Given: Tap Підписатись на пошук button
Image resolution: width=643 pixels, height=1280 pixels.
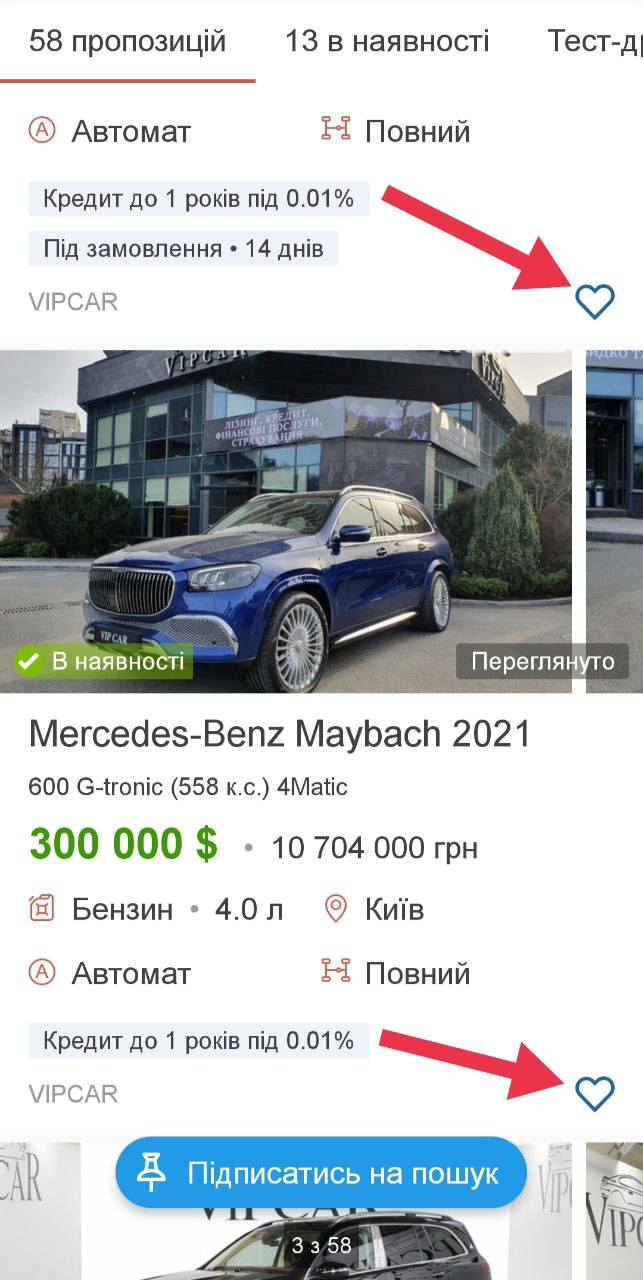Looking at the screenshot, I should click(x=321, y=1173).
